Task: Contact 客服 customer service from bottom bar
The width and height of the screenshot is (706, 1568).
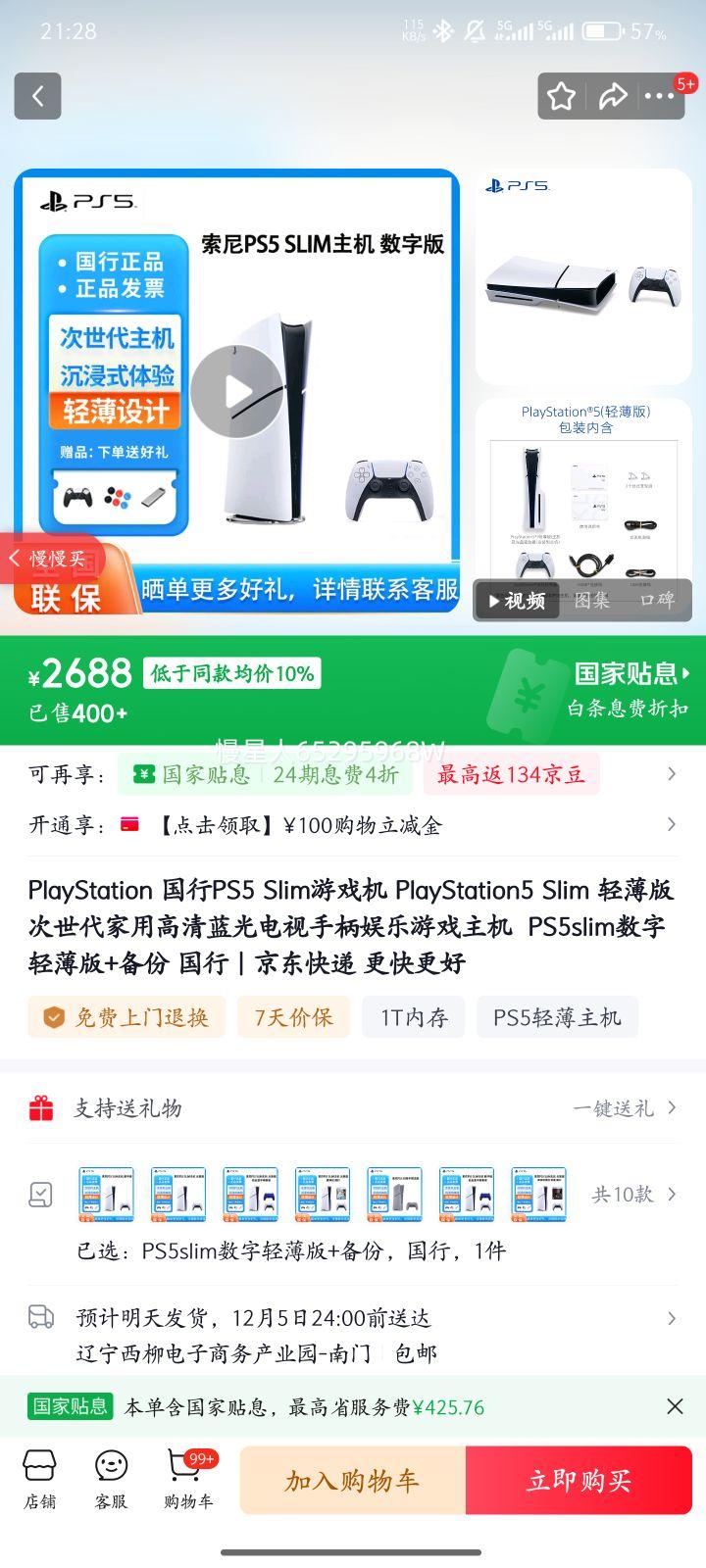Action: point(113,1480)
